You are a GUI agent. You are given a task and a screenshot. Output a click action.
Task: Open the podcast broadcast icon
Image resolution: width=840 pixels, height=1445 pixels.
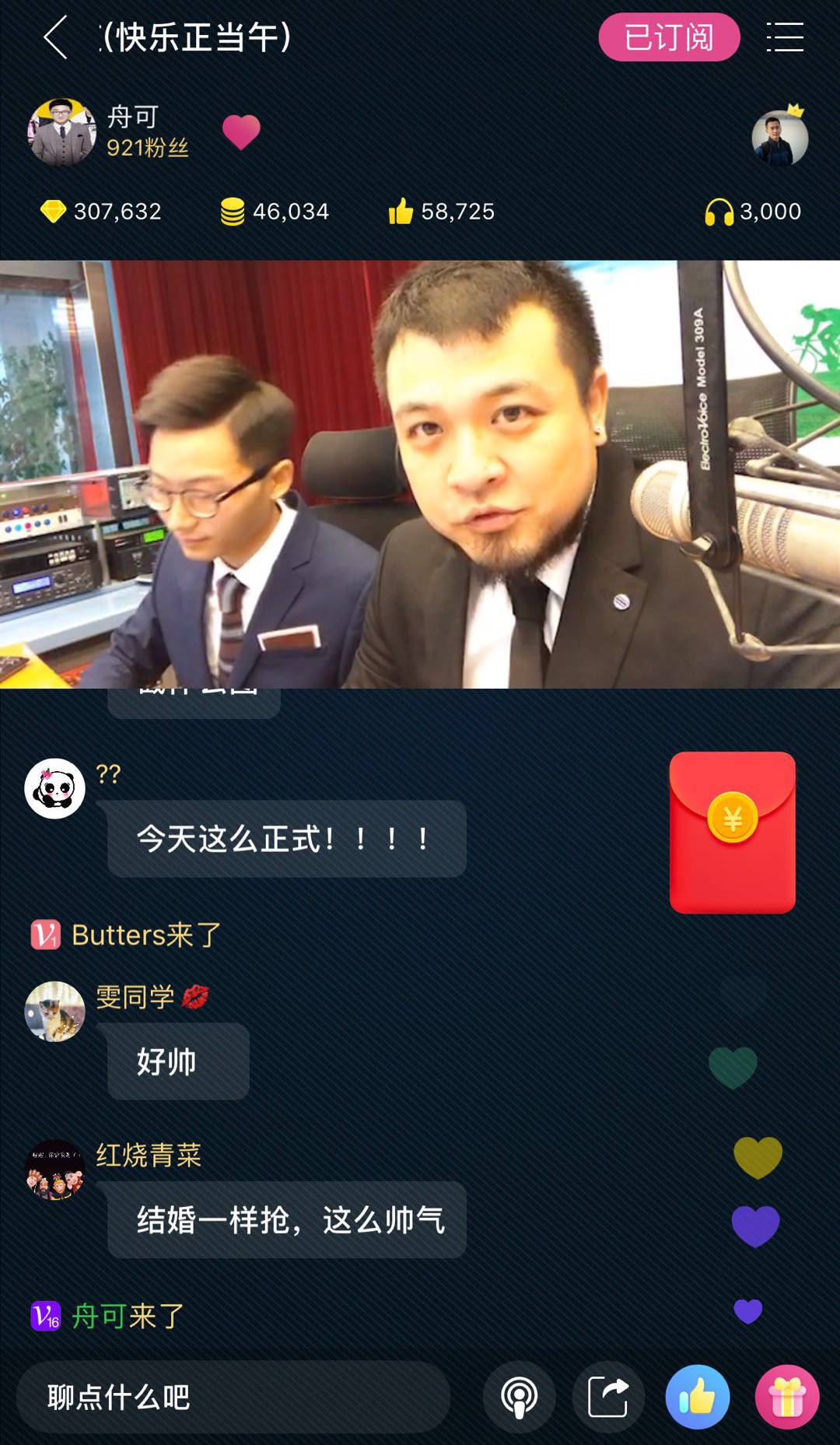coord(520,1397)
